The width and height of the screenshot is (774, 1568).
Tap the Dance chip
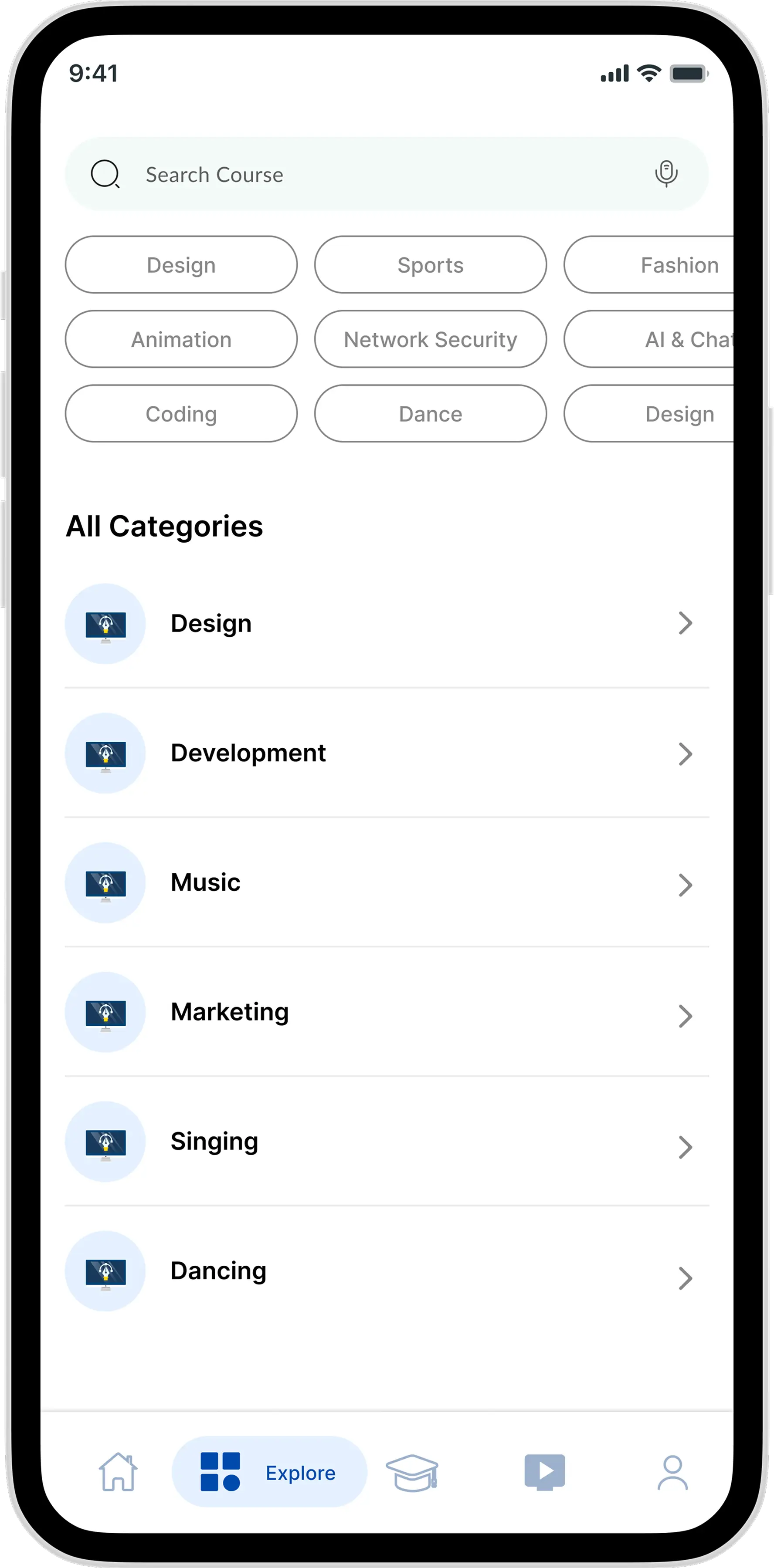click(430, 414)
